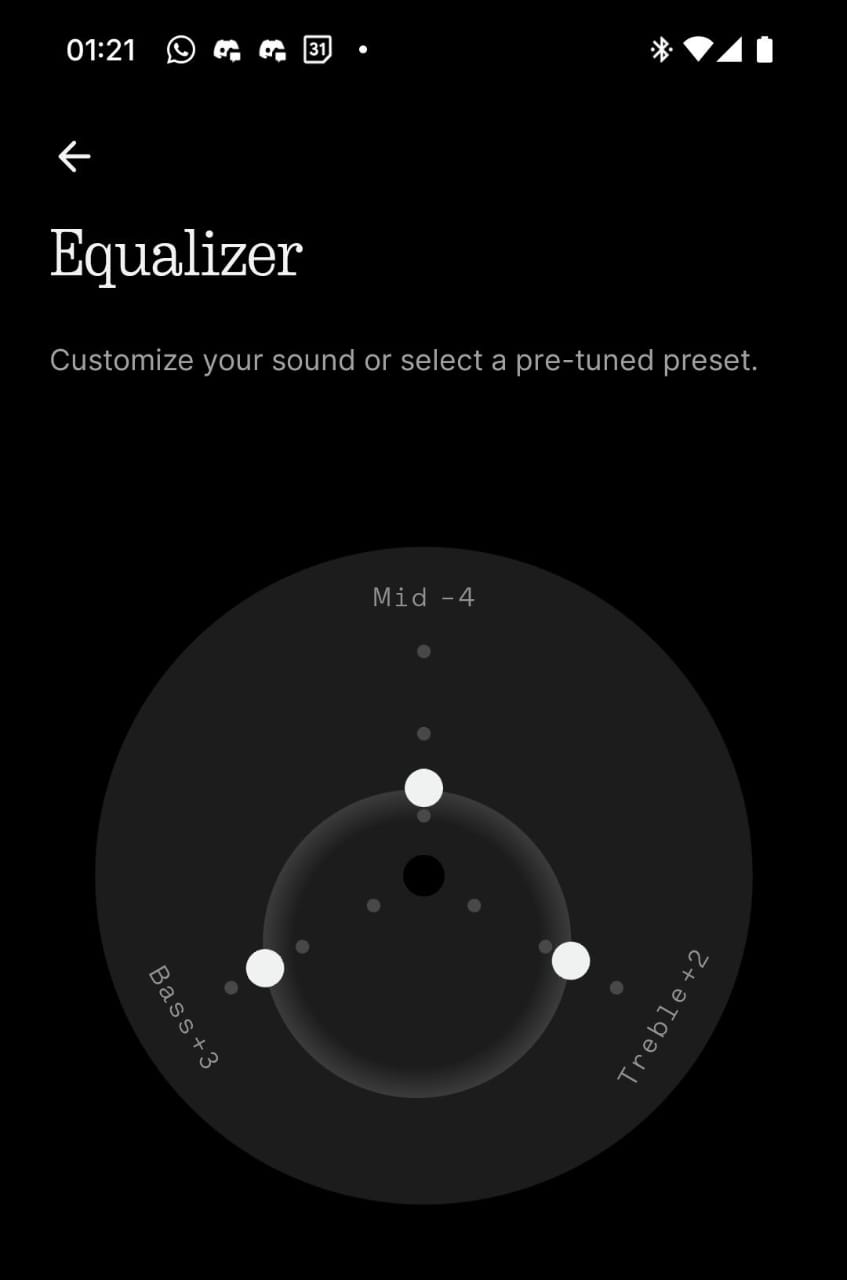
Task: Go back using the arrow icon
Action: [74, 156]
